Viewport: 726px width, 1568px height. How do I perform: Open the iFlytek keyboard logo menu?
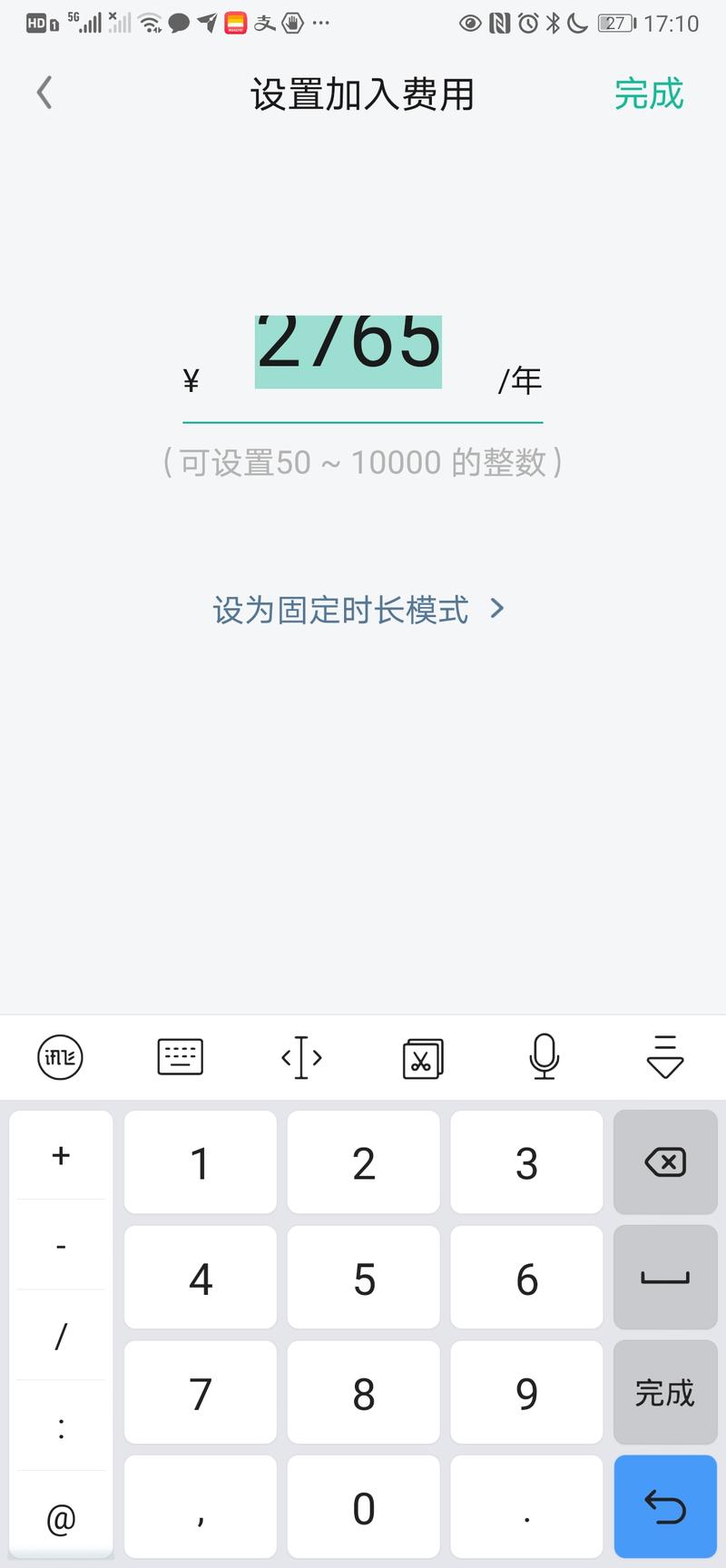pyautogui.click(x=59, y=1057)
